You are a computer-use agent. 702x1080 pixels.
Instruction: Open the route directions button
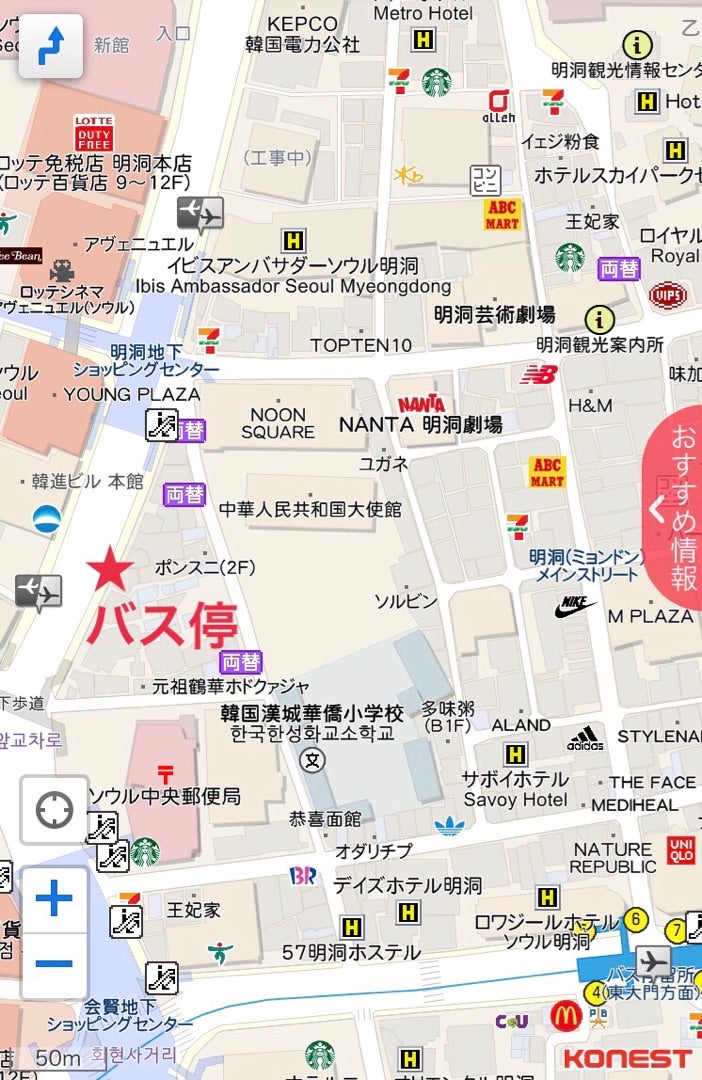tap(49, 46)
